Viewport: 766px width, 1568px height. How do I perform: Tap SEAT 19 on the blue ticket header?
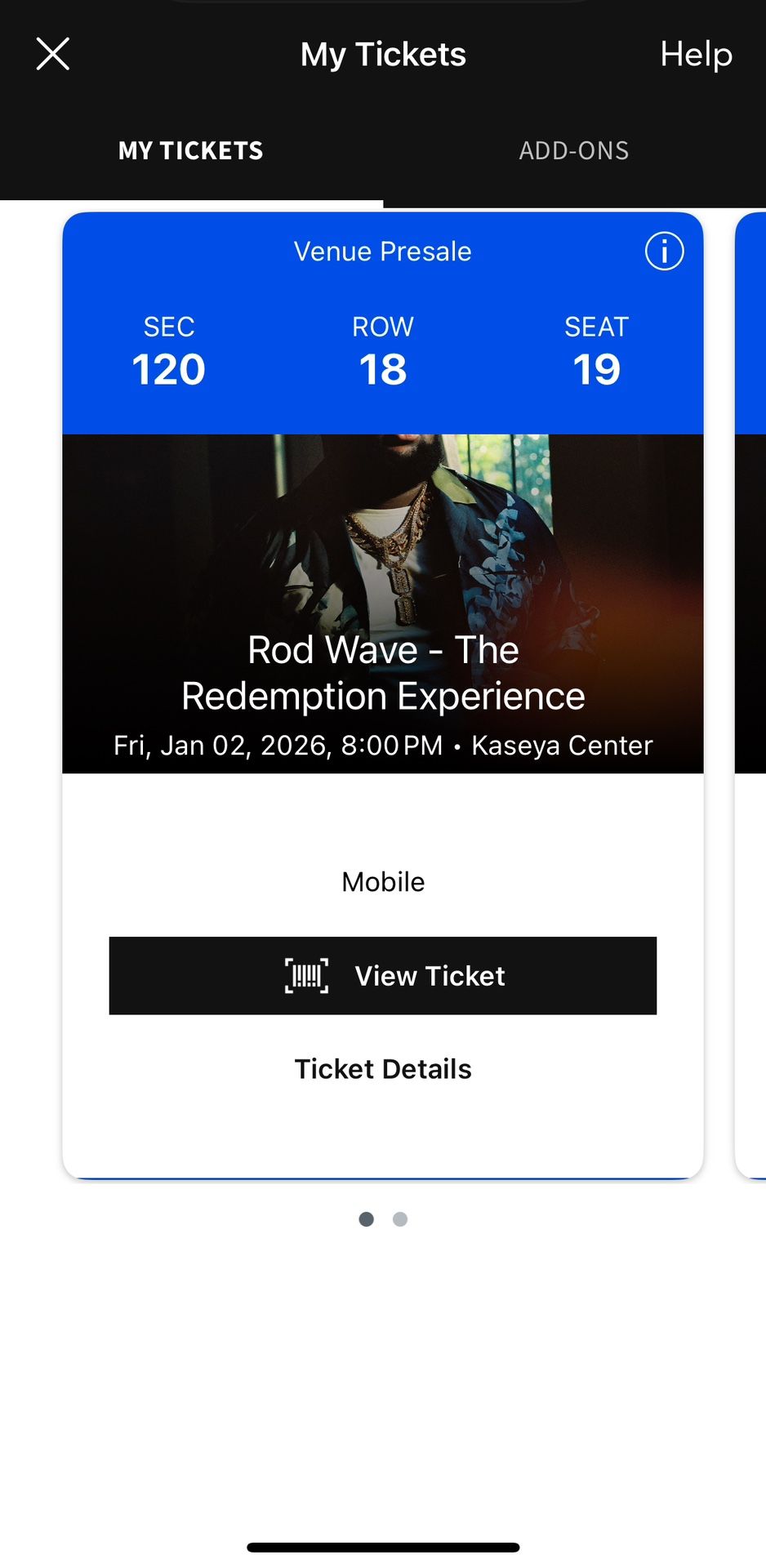(x=596, y=351)
